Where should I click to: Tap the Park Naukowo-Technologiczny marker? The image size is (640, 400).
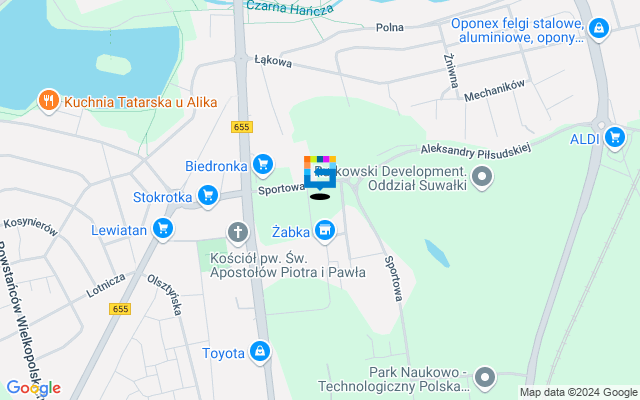(485, 377)
